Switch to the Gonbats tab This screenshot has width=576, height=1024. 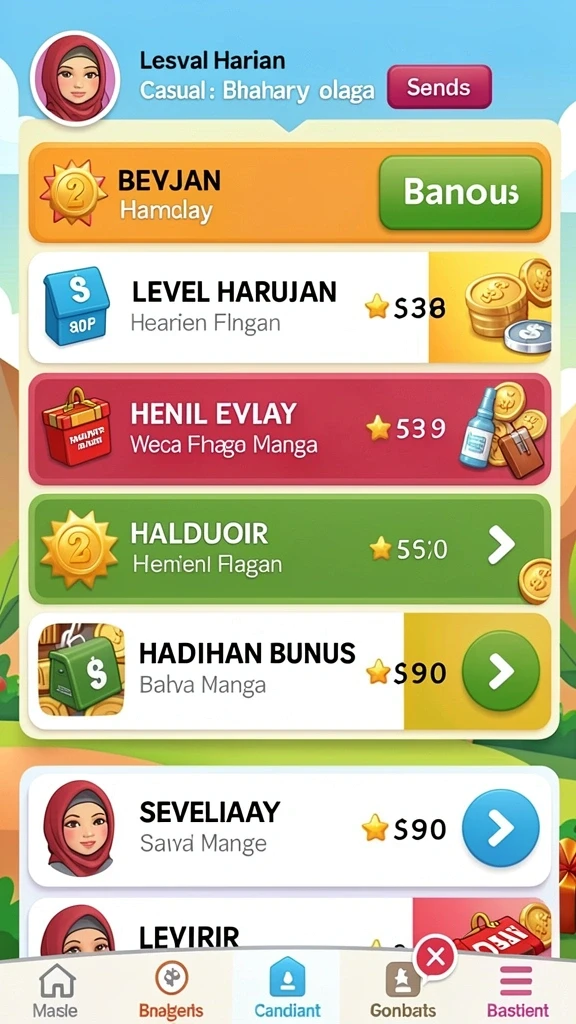pyautogui.click(x=402, y=991)
